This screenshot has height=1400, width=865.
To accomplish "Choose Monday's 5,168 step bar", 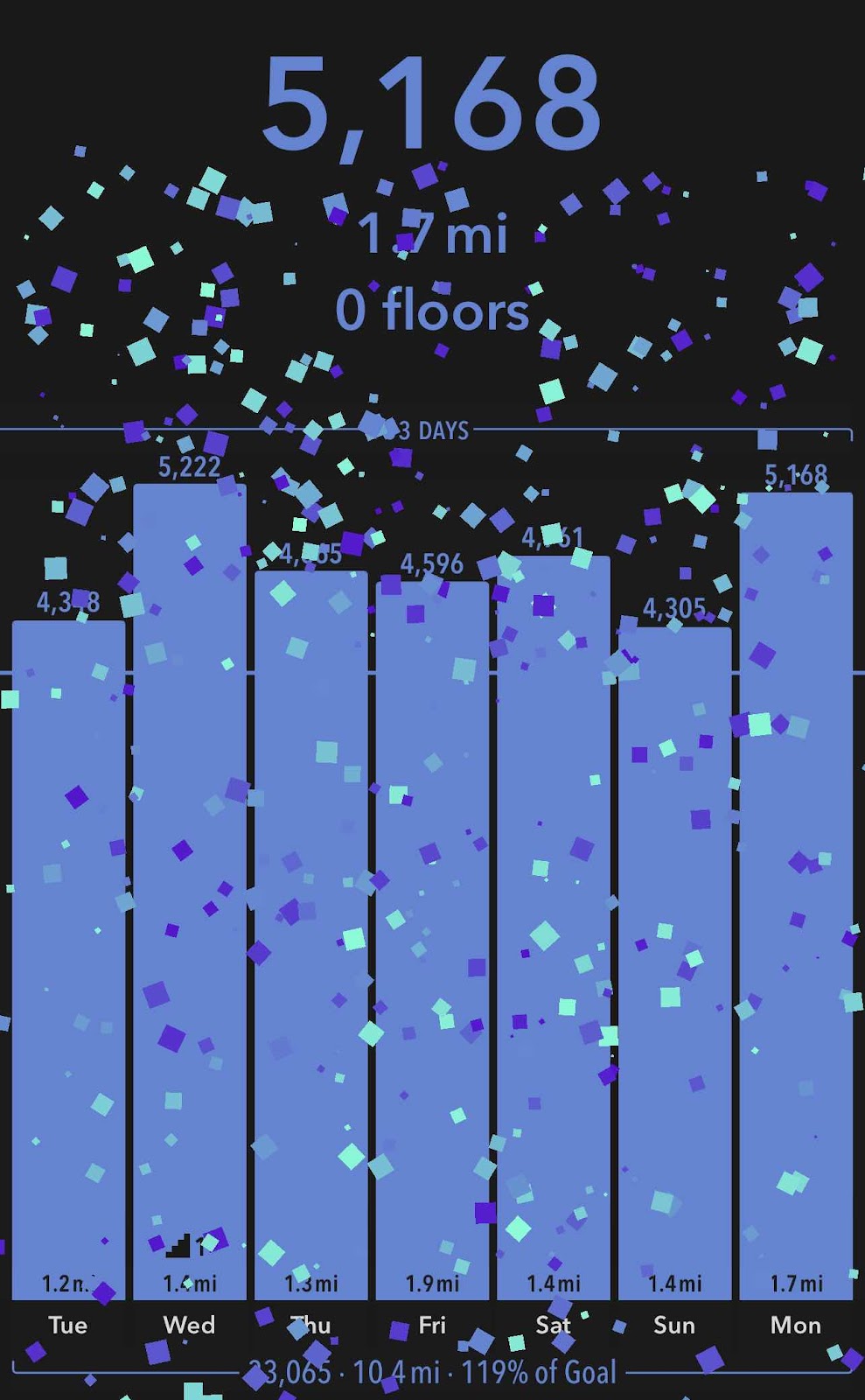I will click(x=796, y=895).
